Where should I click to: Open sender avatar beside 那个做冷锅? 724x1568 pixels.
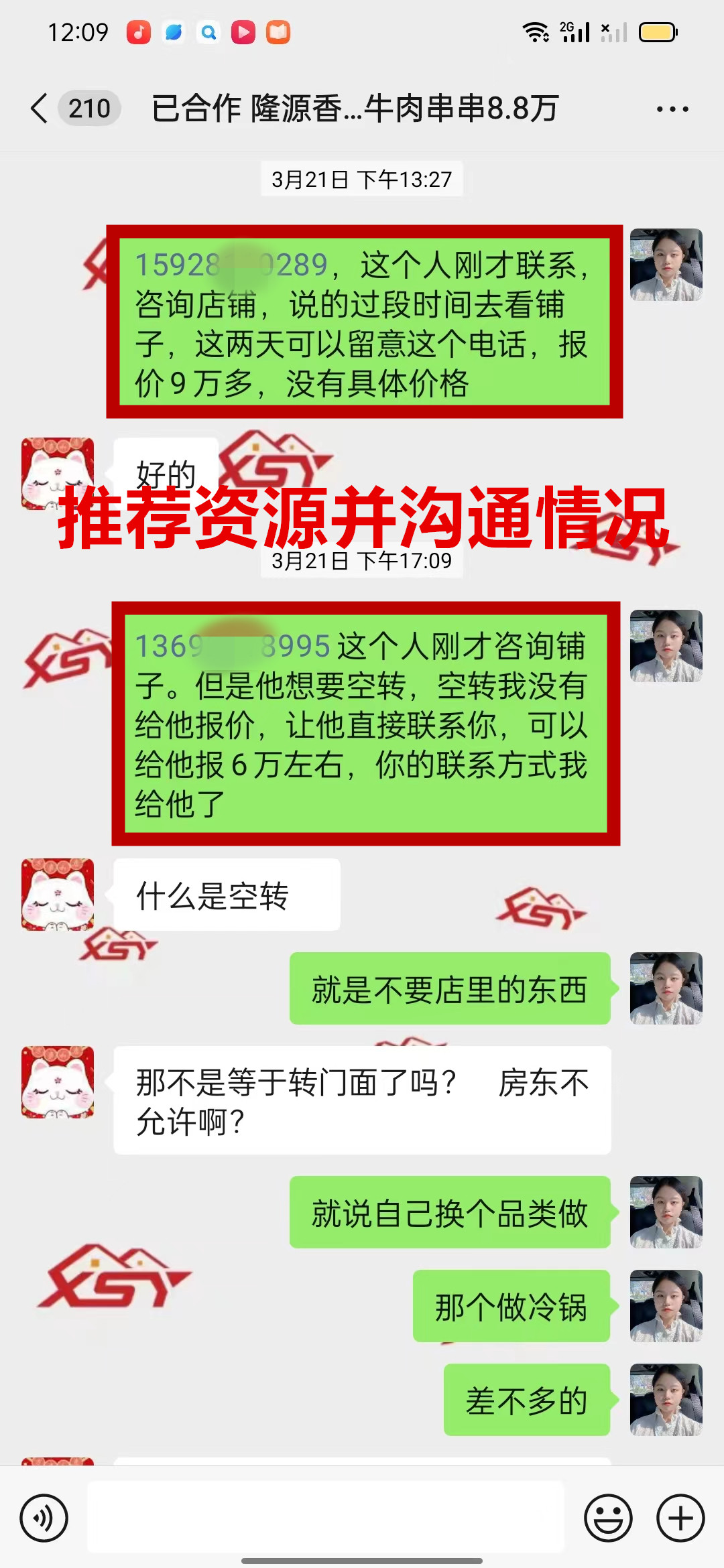pyautogui.click(x=666, y=1305)
